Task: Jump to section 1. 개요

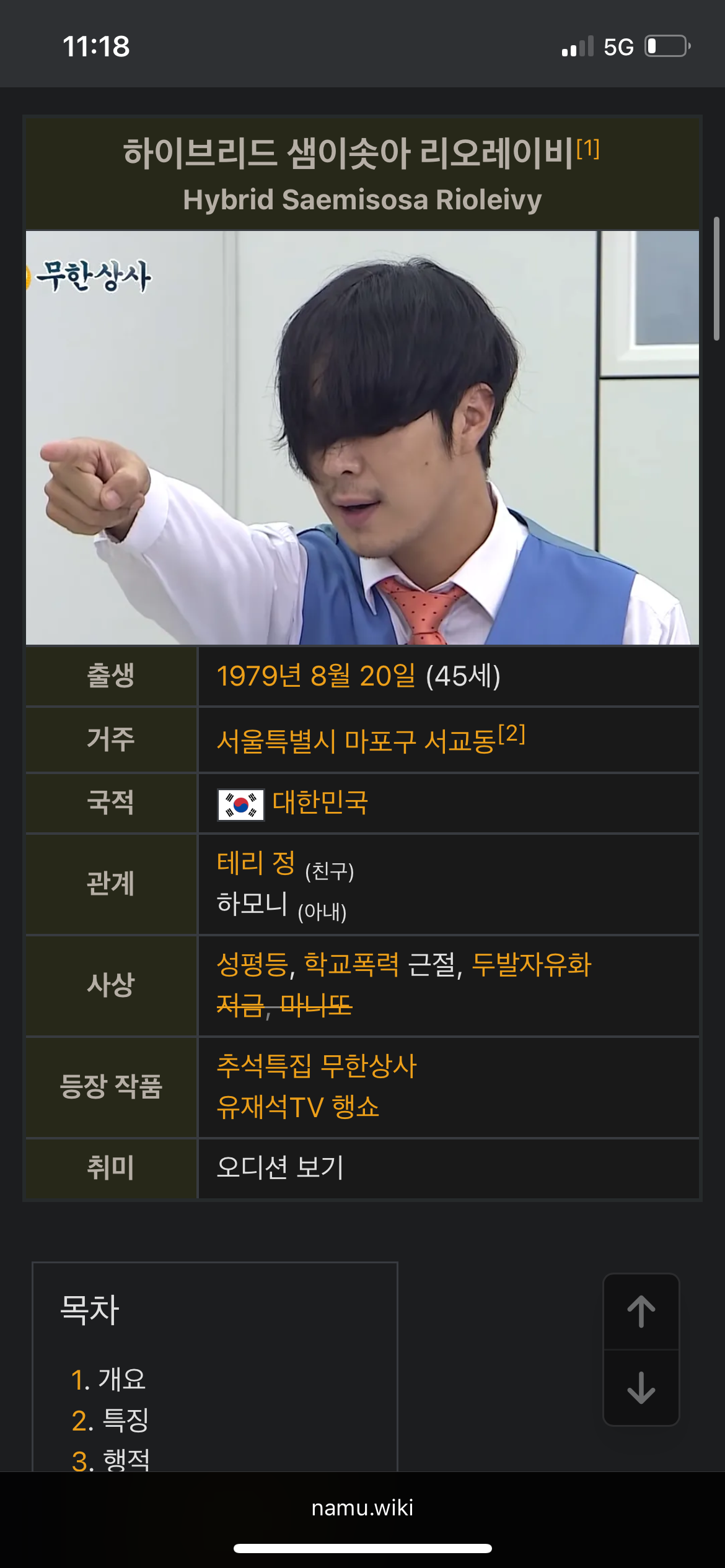Action: [x=108, y=1379]
